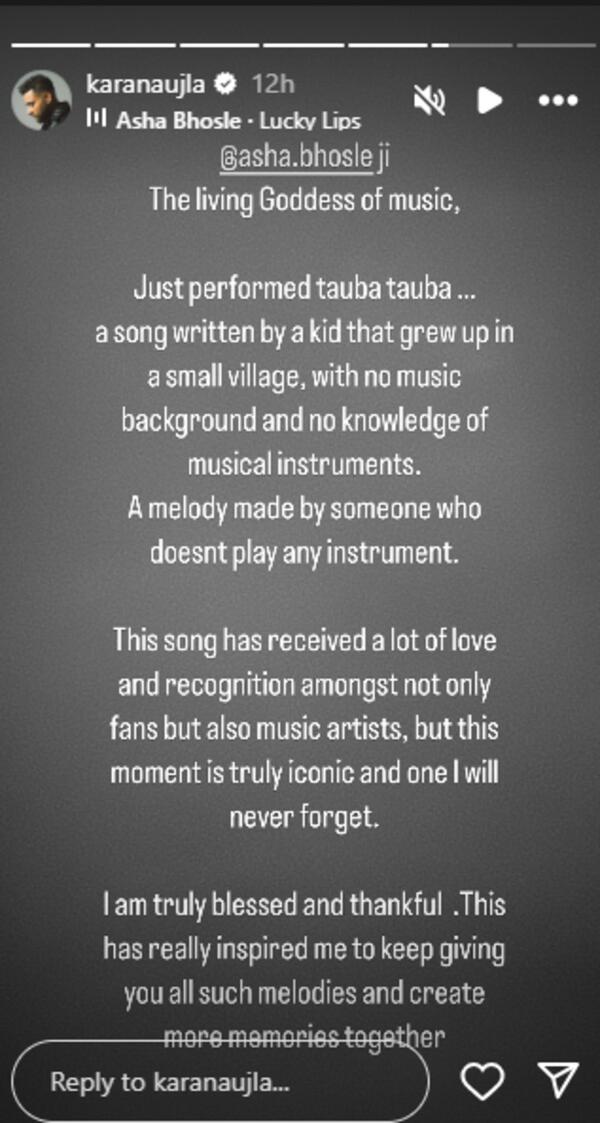Open karanaujla's profile picture

tap(42, 100)
